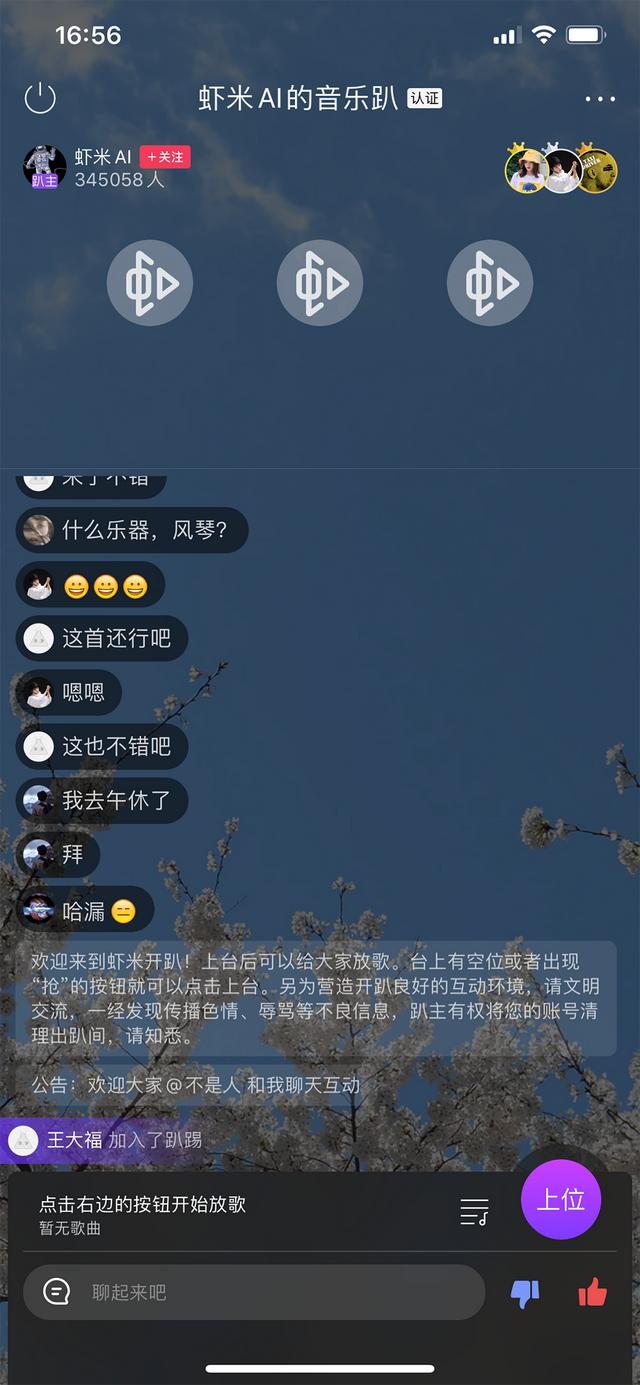
Task: Open the three-dot overflow menu
Action: pyautogui.click(x=600, y=99)
